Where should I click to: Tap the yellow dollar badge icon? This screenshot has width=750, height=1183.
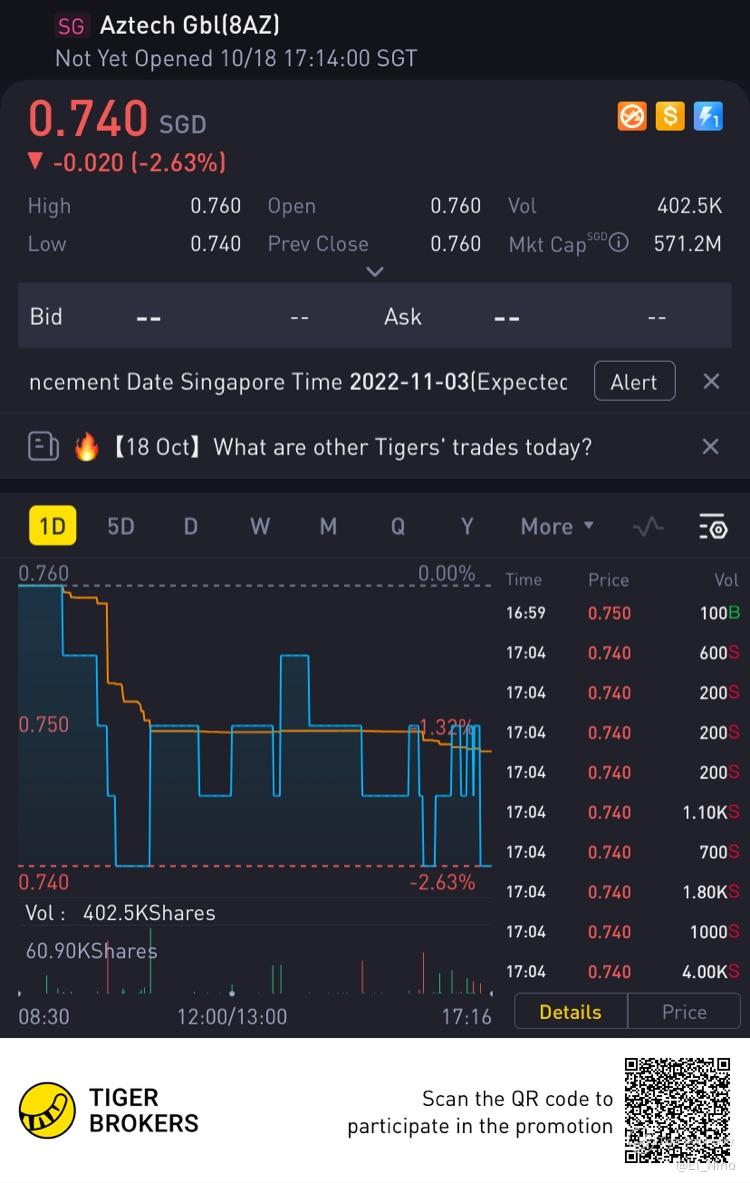coord(670,116)
